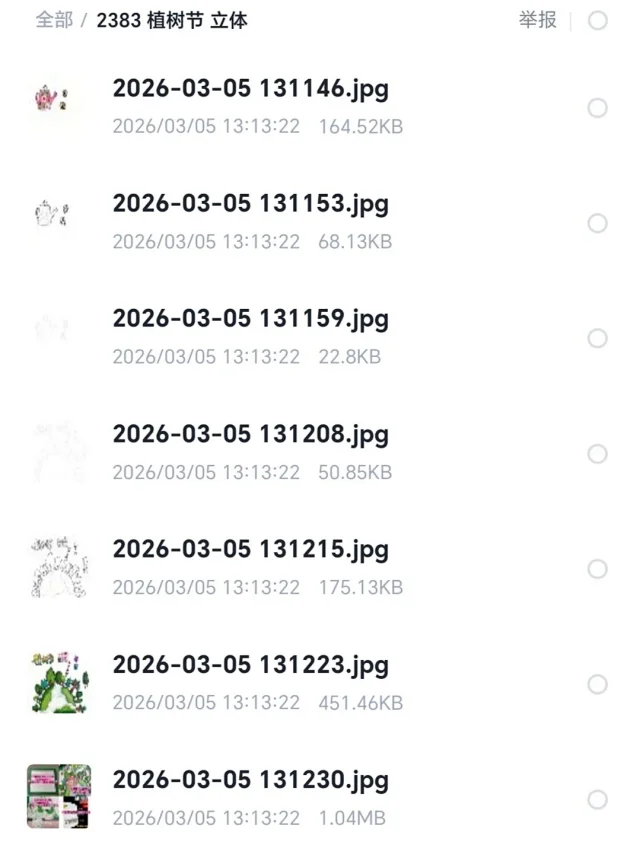Tap the 举报 report button
This screenshot has width=640, height=851.
point(537,20)
